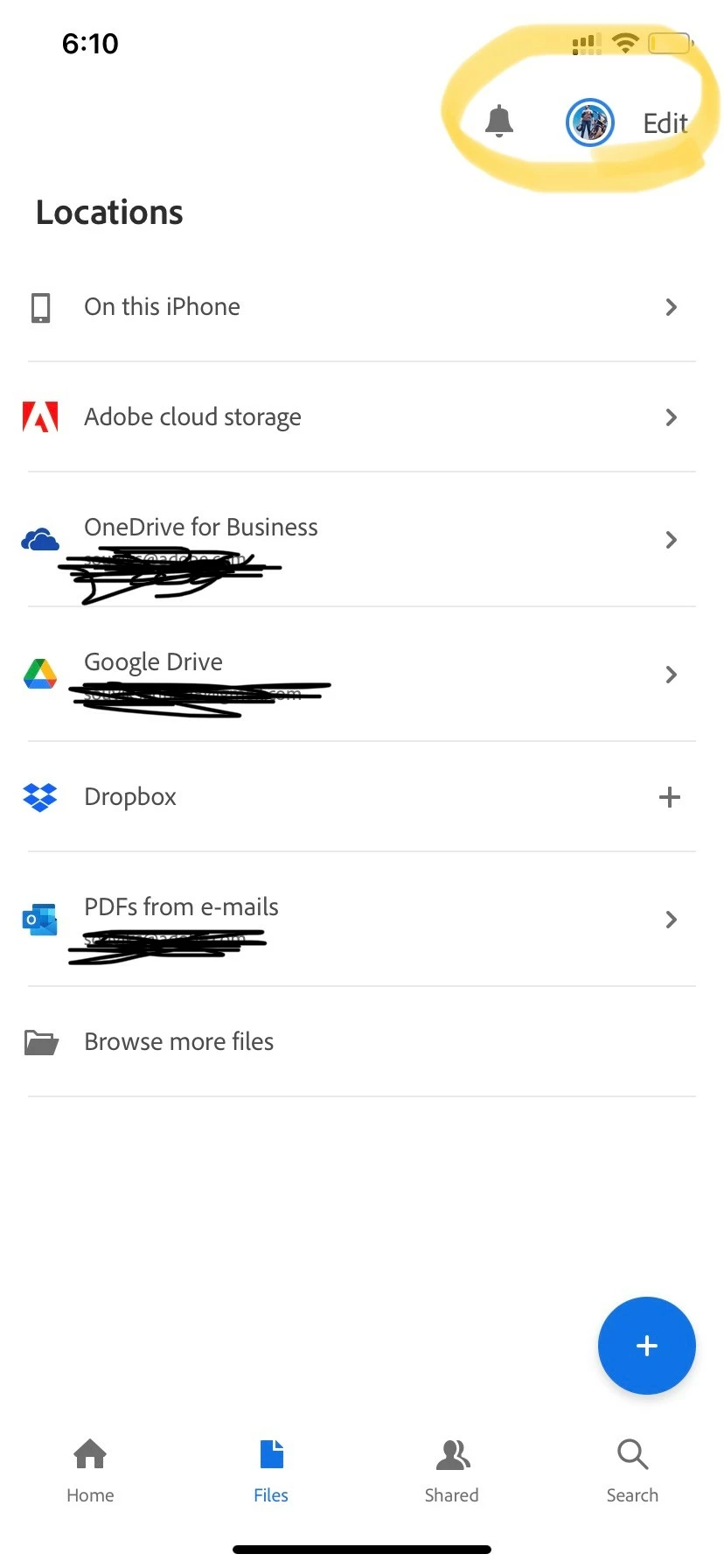The width and height of the screenshot is (724, 1568).
Task: Add a Dropbox account
Action: pos(669,797)
